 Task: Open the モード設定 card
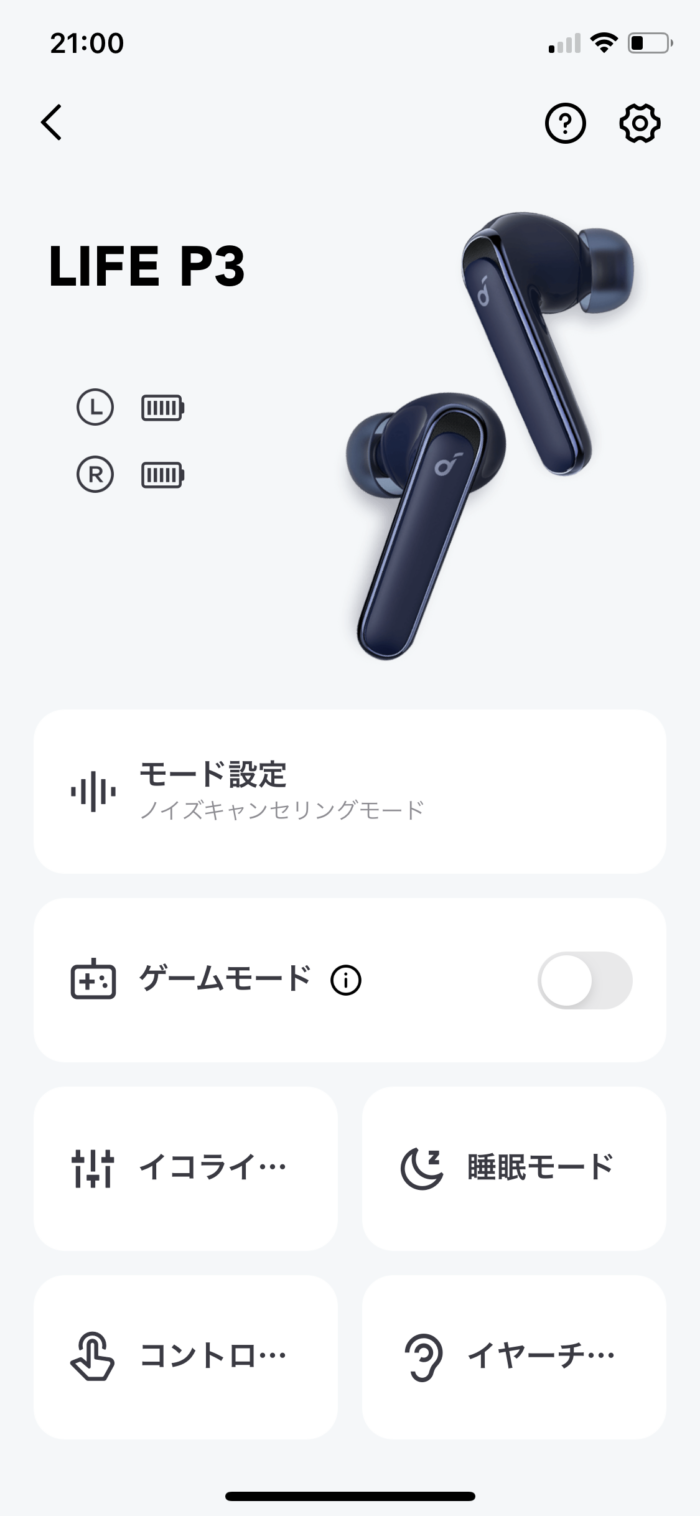point(350,791)
